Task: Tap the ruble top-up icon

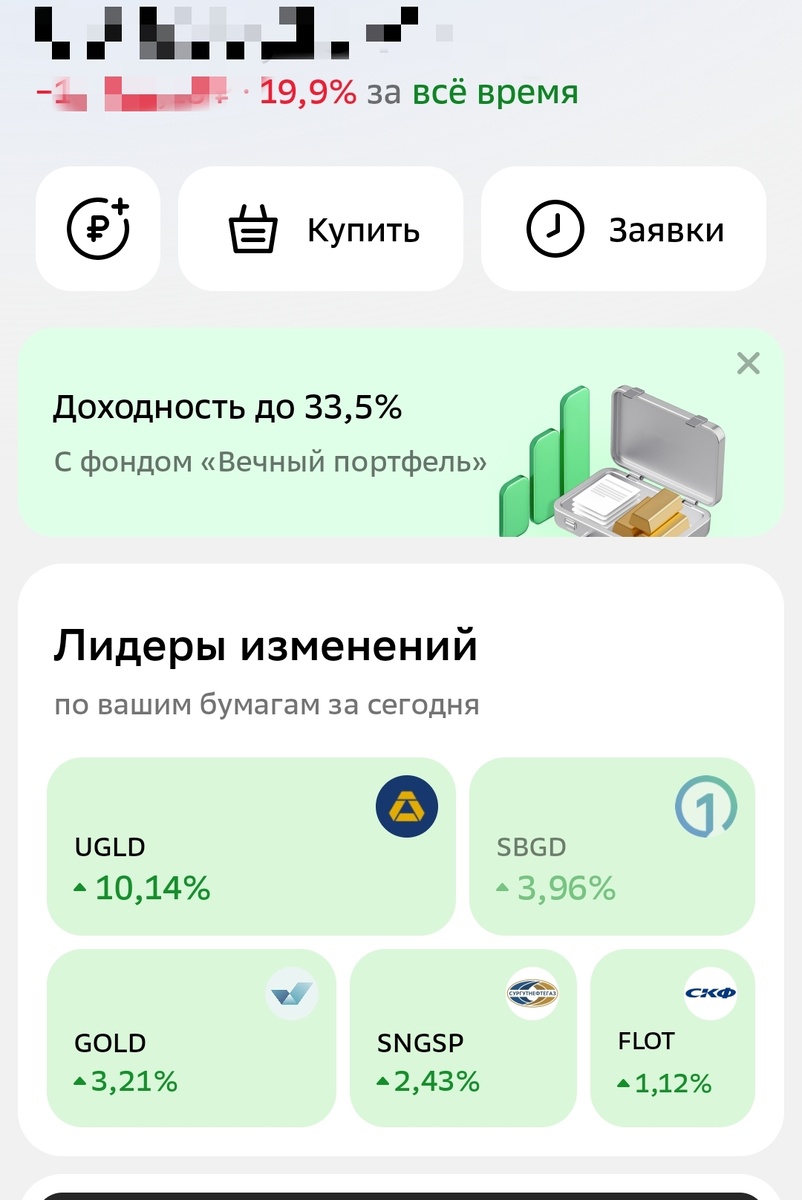Action: [x=97, y=227]
